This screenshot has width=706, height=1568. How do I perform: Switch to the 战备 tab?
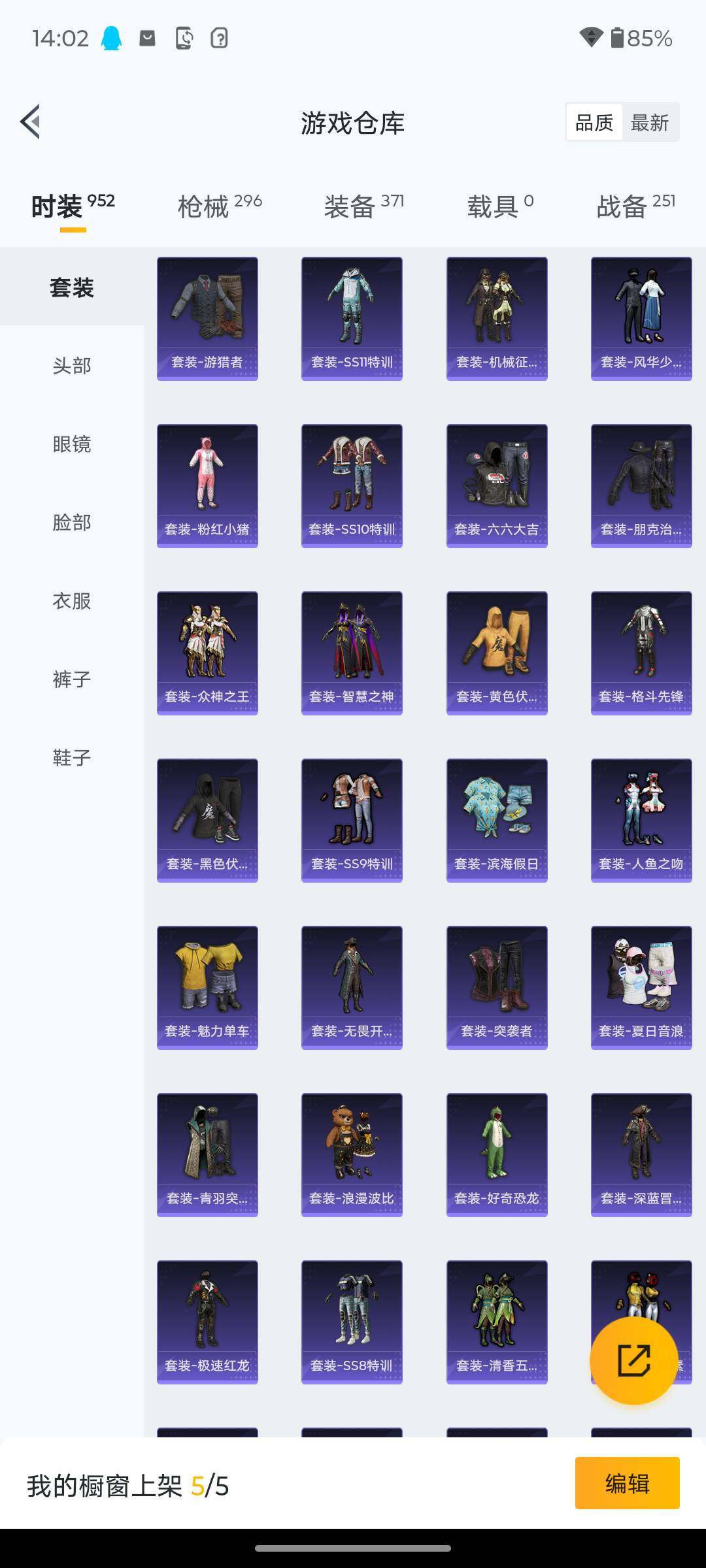coord(635,206)
